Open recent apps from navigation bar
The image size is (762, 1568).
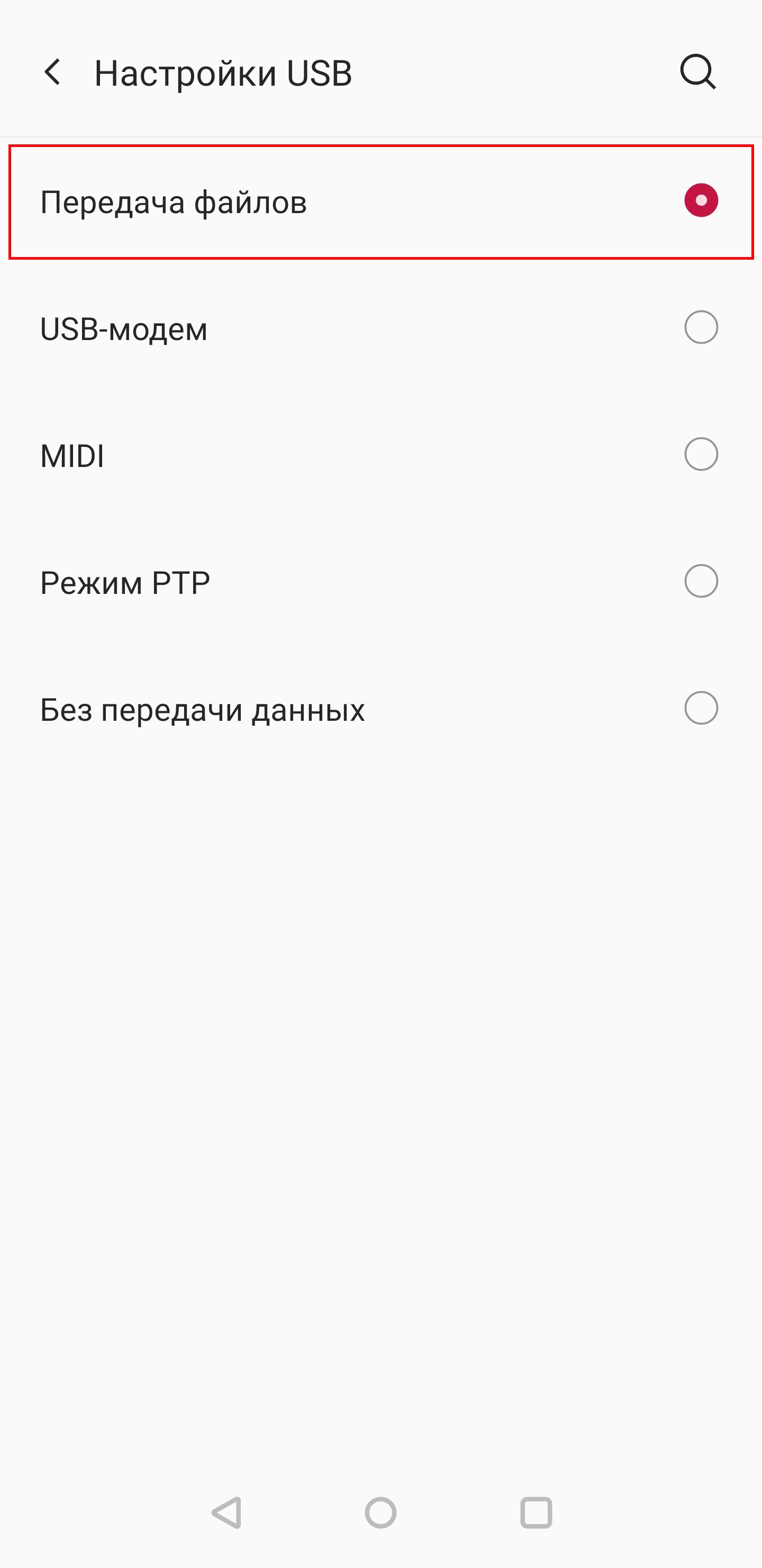pos(536,1512)
